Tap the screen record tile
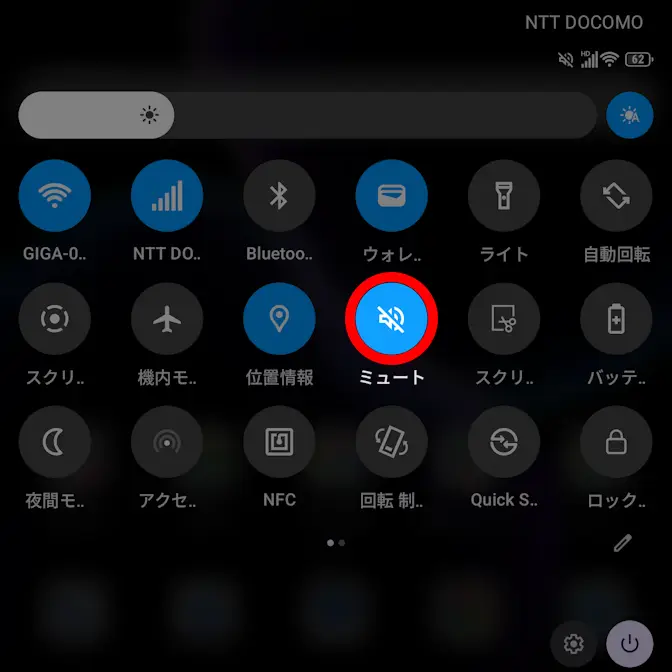This screenshot has width=672, height=672. (55, 319)
